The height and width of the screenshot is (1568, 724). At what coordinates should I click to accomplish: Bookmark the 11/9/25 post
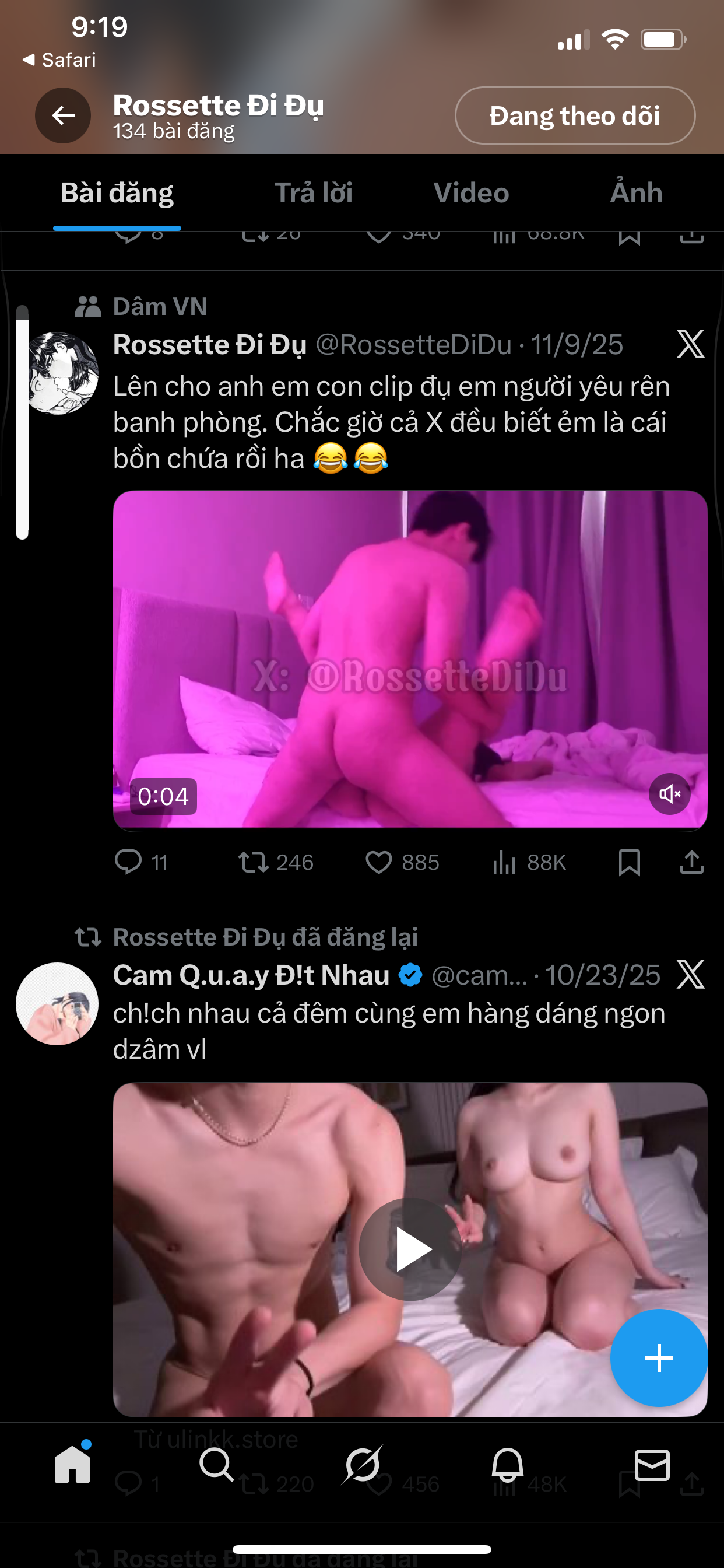[629, 862]
